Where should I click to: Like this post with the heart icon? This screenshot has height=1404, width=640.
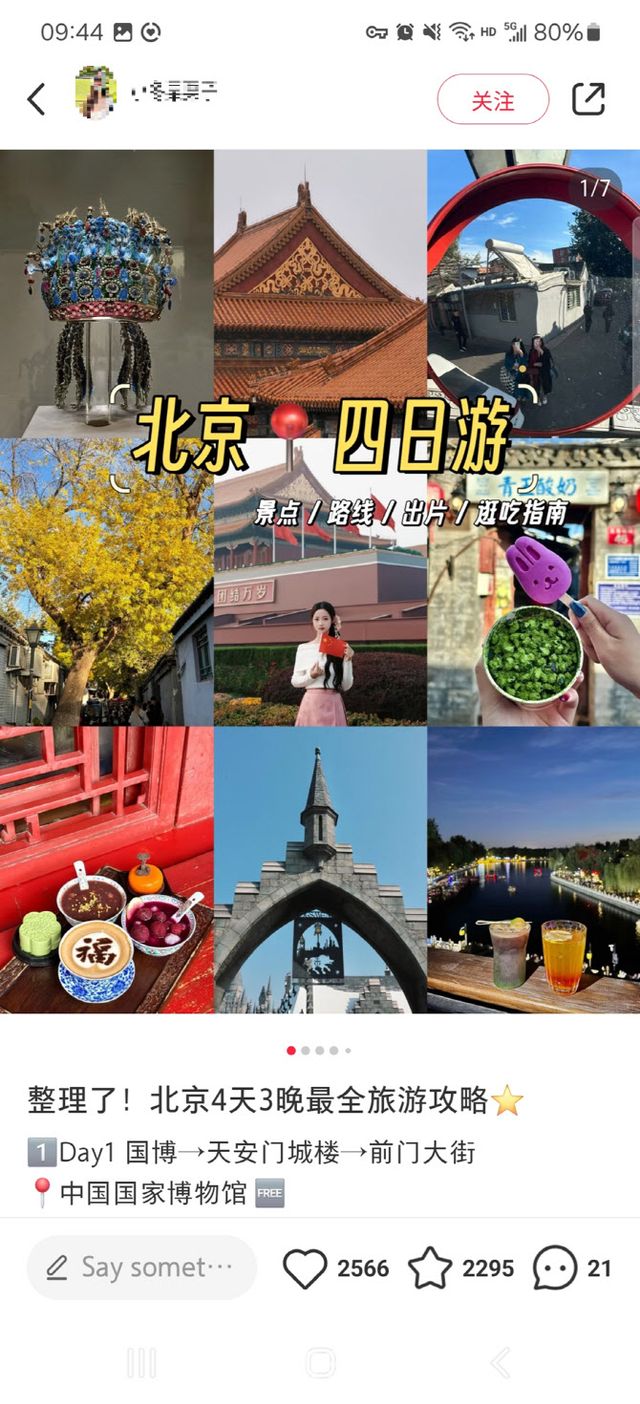306,1268
